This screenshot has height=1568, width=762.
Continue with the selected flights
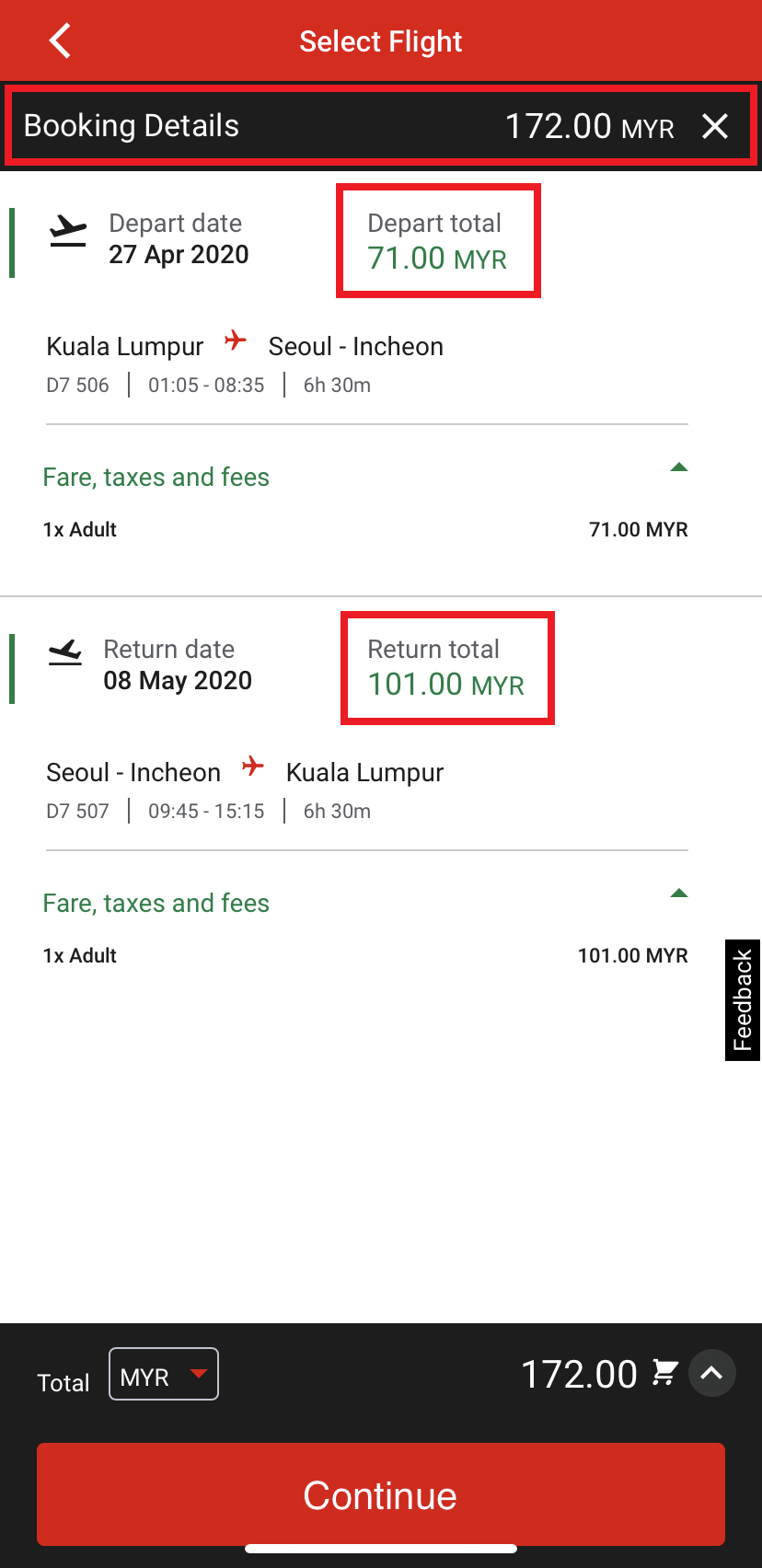381,1494
